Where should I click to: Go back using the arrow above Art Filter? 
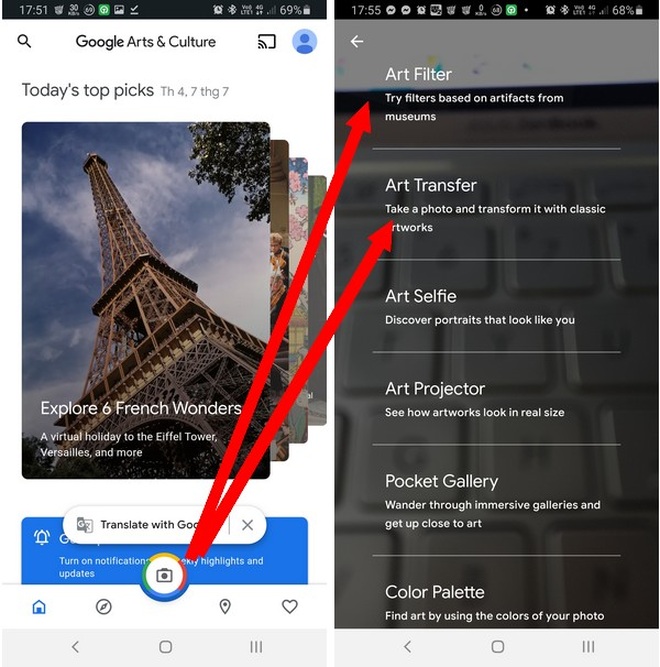click(357, 42)
